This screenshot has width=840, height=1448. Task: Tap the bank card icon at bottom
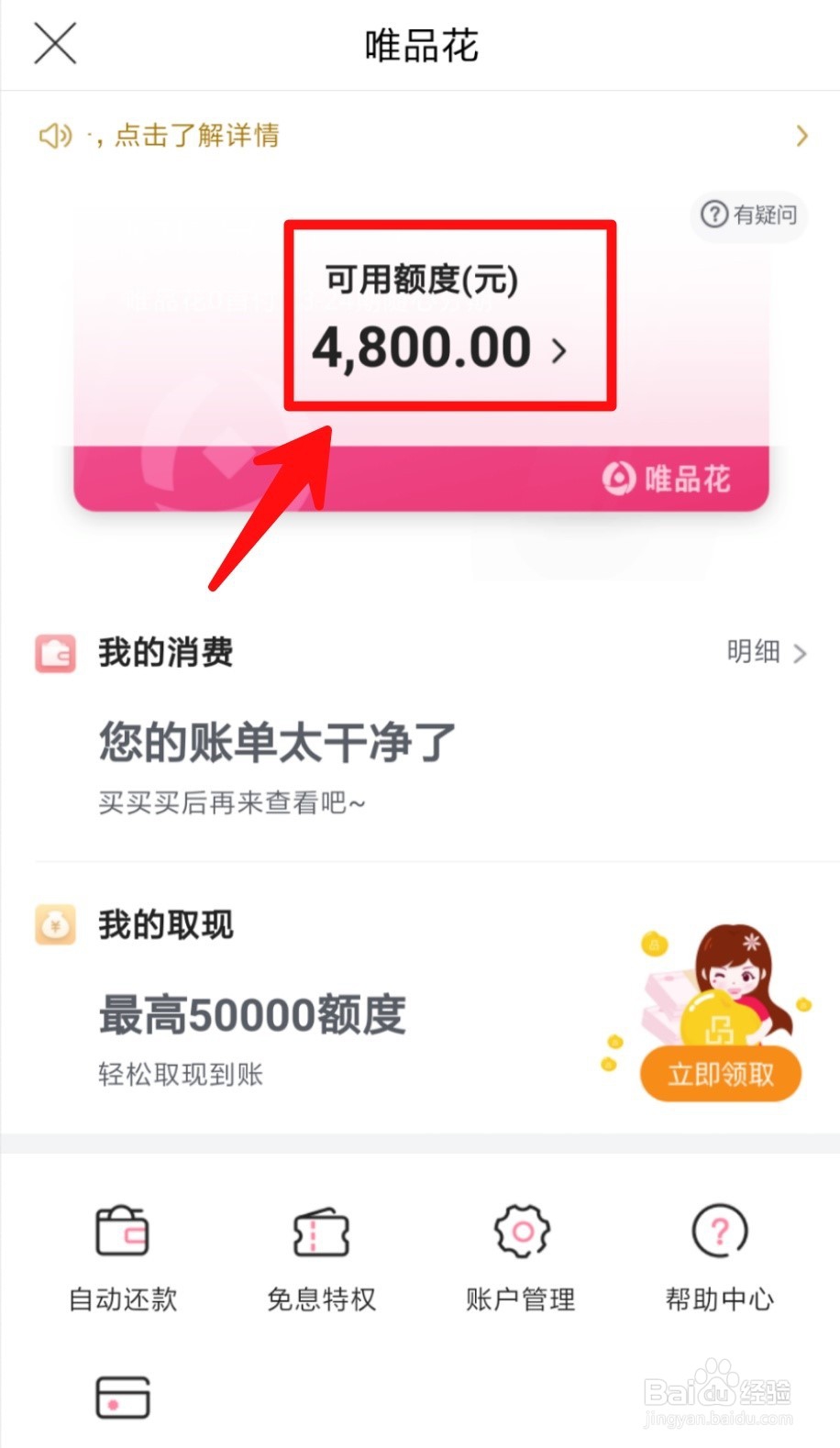pyautogui.click(x=120, y=1396)
